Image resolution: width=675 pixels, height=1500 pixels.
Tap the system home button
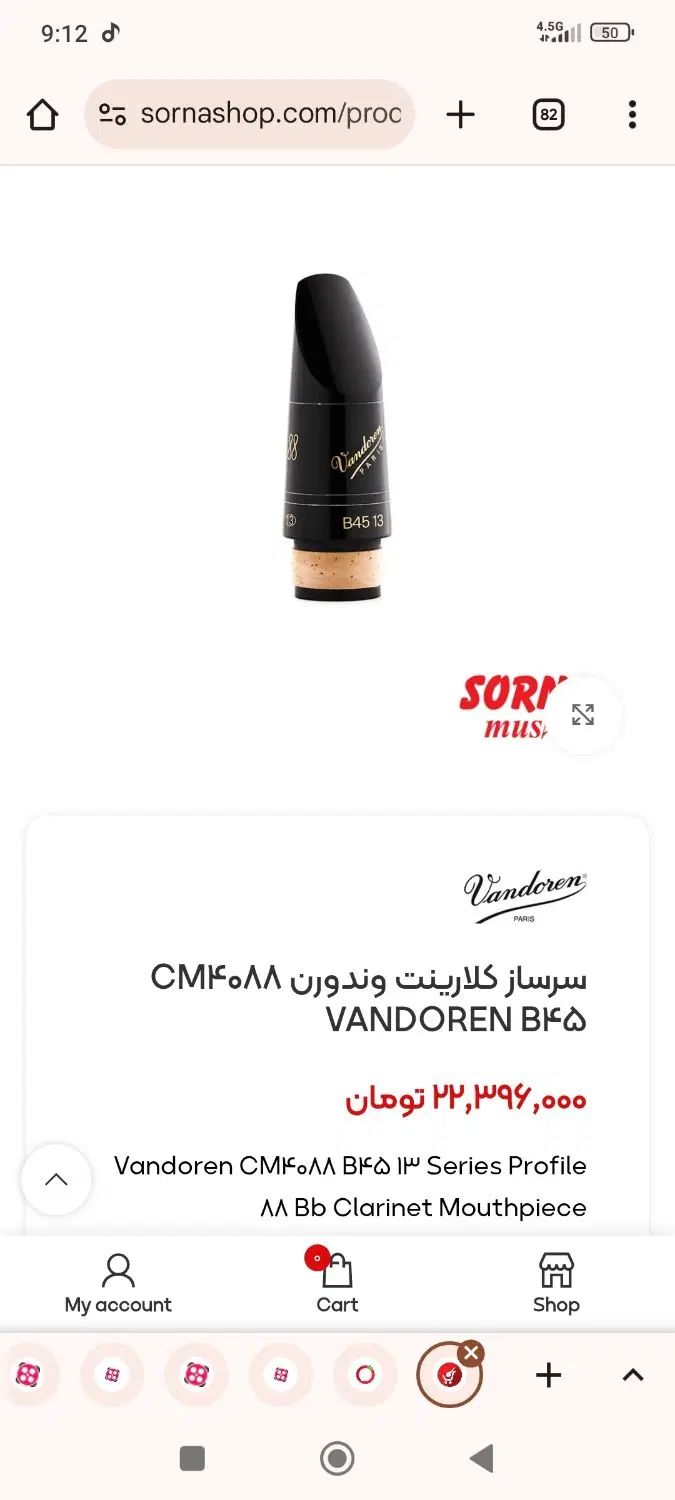click(337, 1459)
